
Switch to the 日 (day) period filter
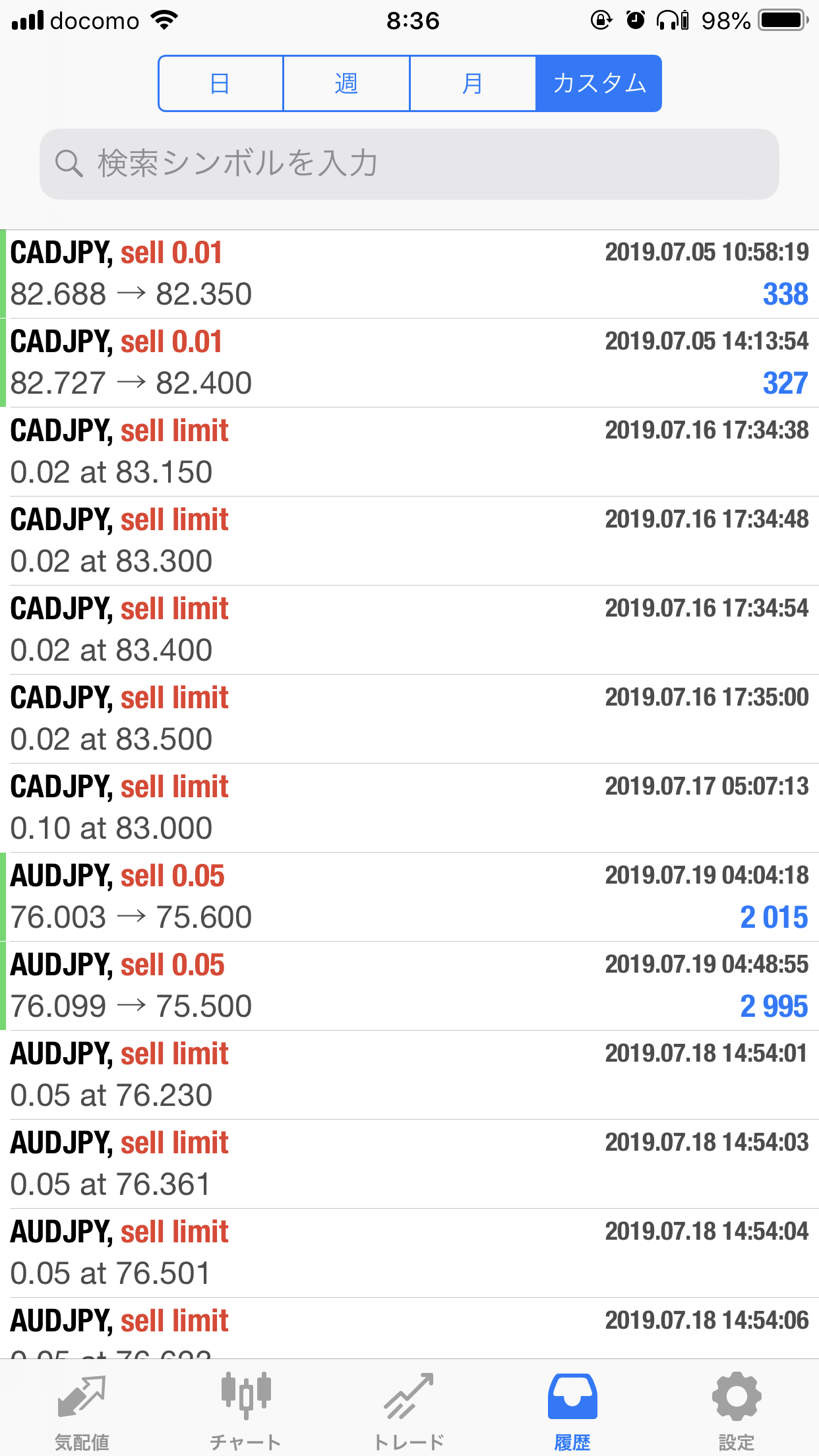click(221, 83)
